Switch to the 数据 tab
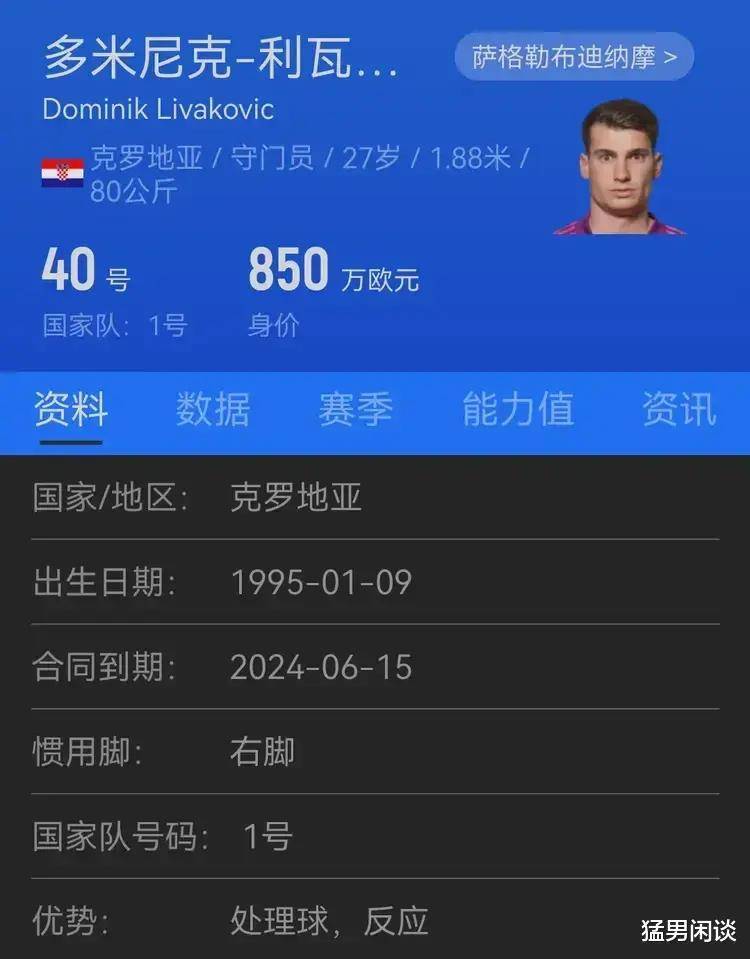The image size is (750, 959). coord(213,410)
